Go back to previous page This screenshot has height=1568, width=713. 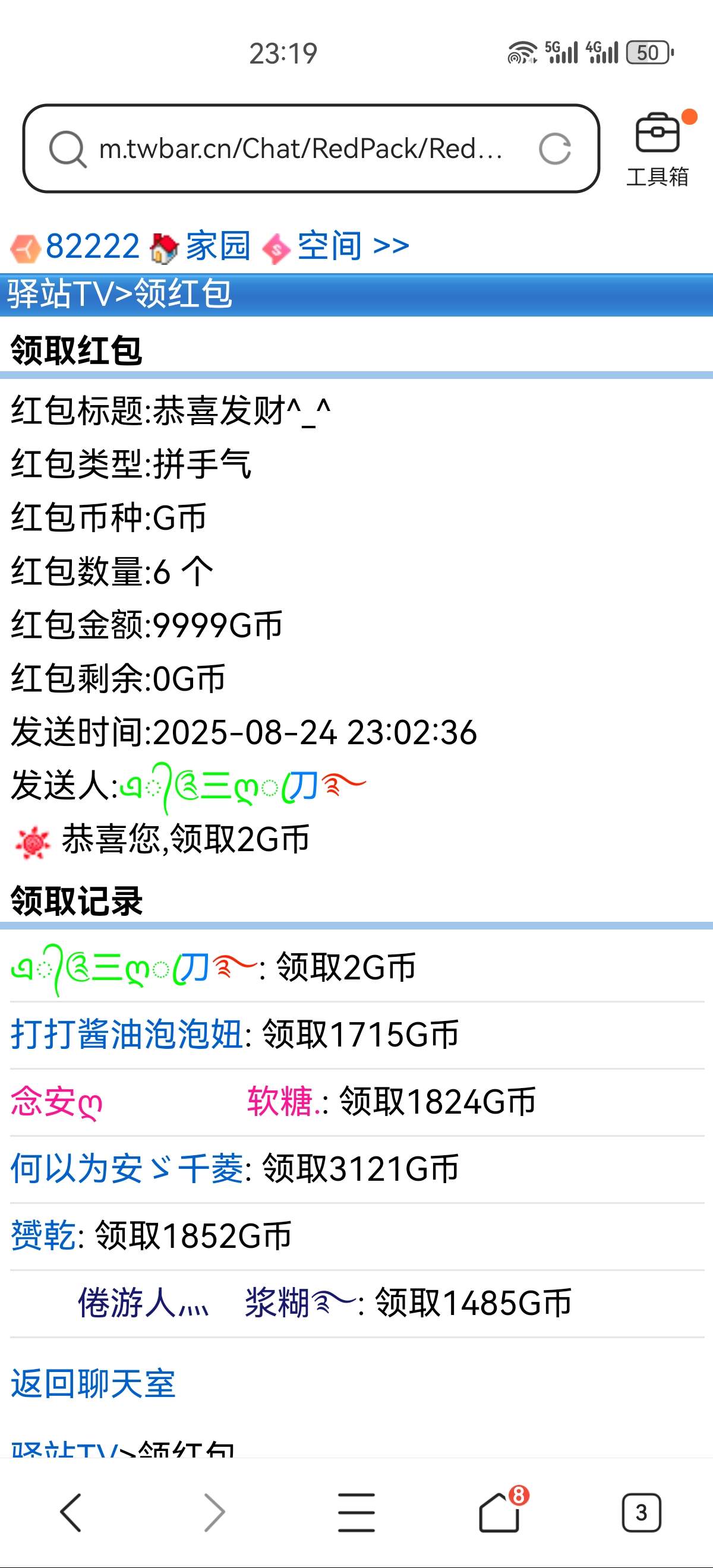point(71,1512)
